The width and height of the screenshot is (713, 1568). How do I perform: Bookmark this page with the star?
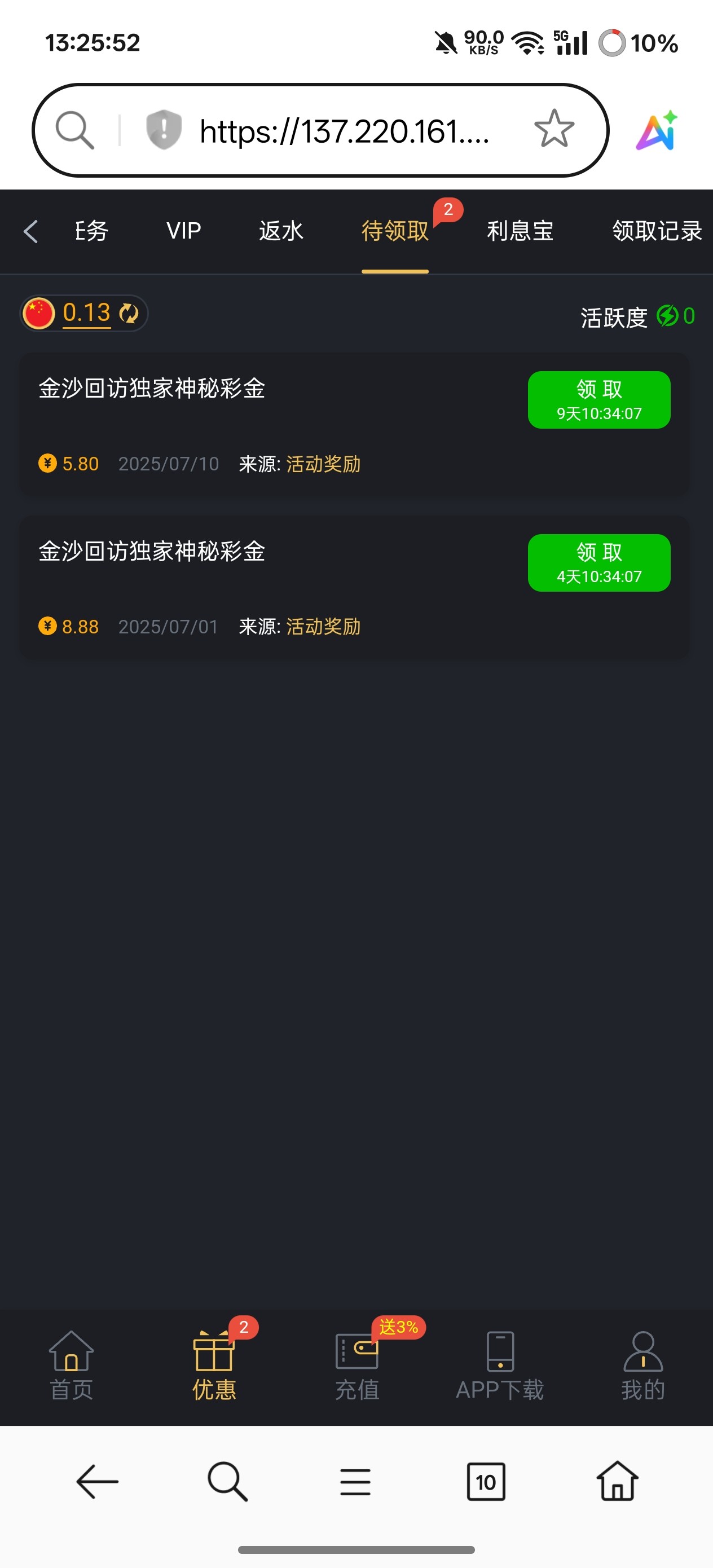point(553,129)
